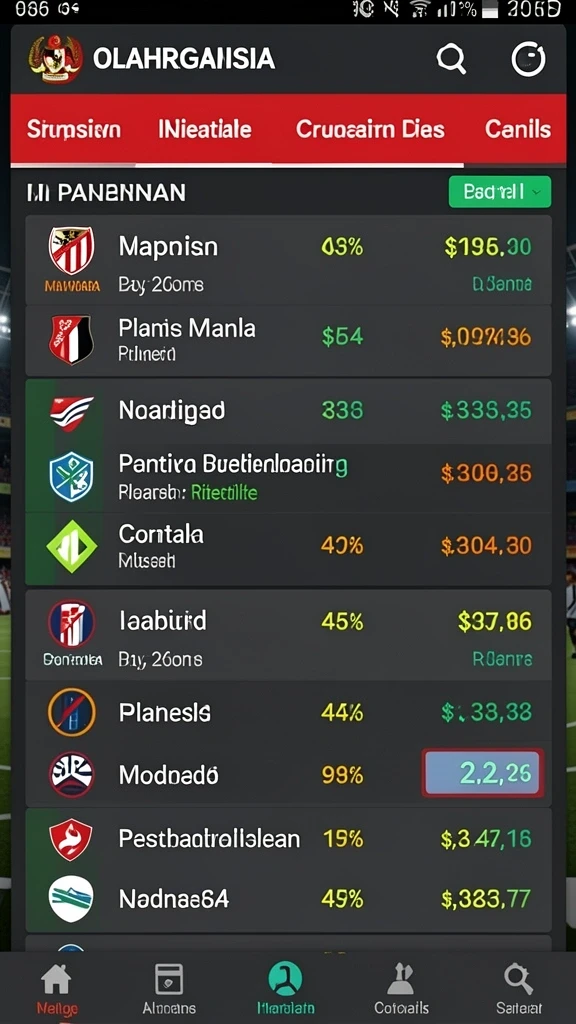Switch to the Strupsiern tab
The width and height of the screenshot is (576, 1024).
(74, 129)
